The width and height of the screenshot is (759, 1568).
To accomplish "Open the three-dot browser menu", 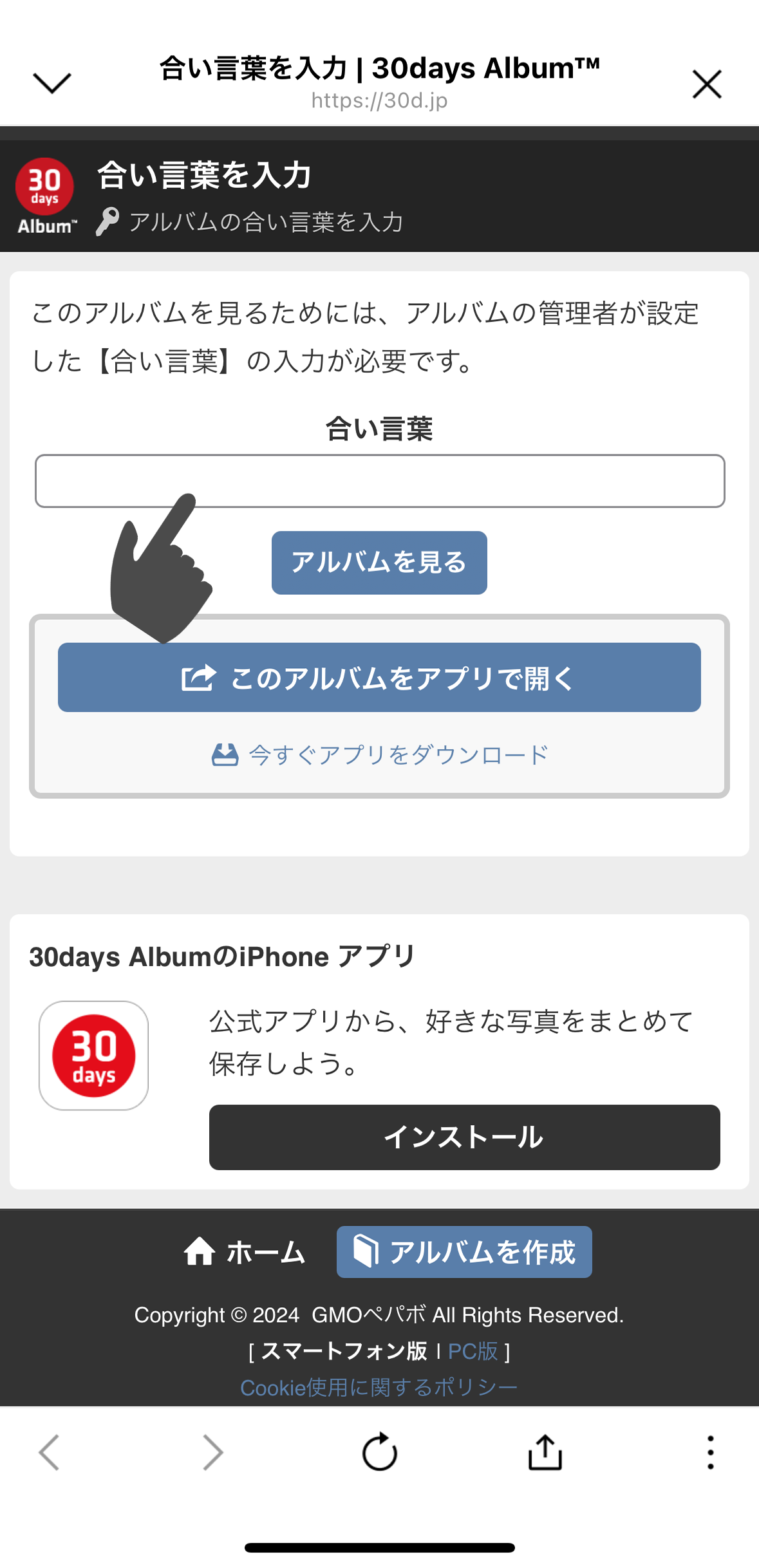I will 710,1453.
